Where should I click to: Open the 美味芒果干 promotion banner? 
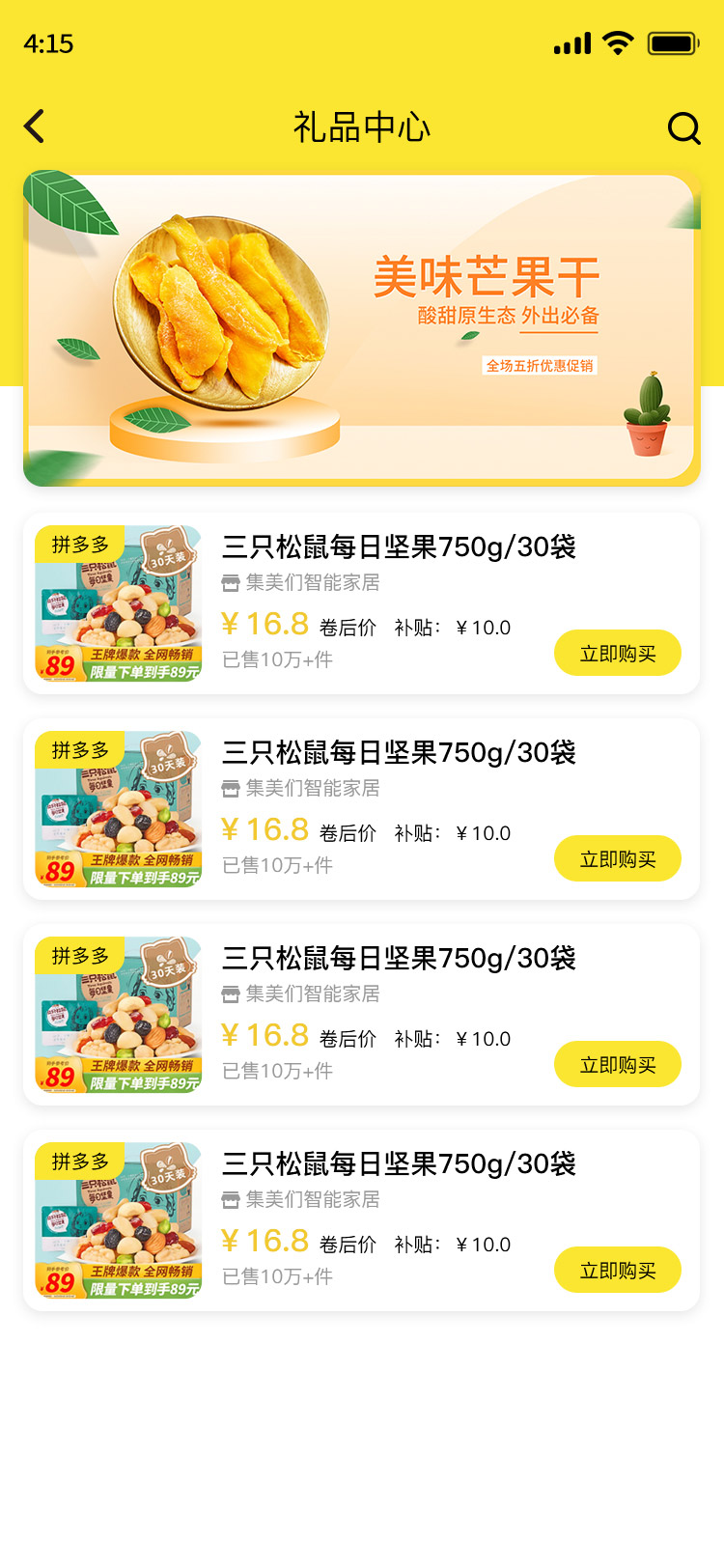click(361, 329)
